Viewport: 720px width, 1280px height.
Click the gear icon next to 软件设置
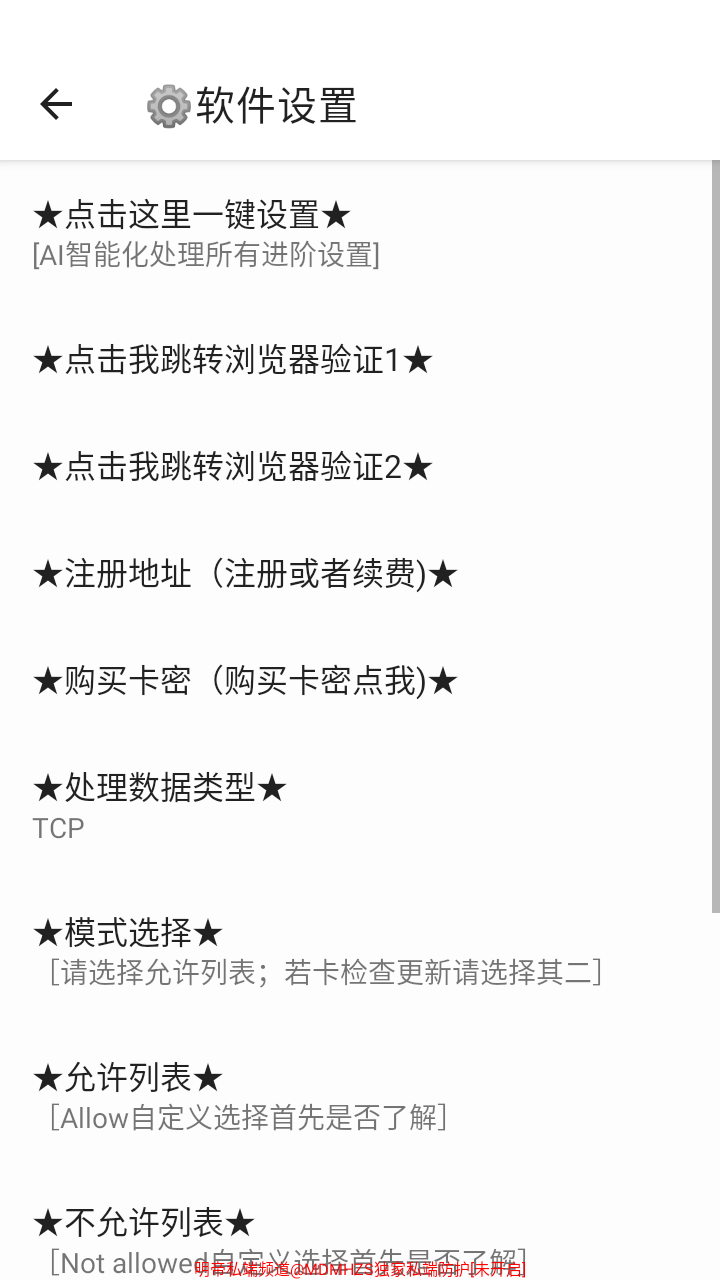pyautogui.click(x=168, y=104)
